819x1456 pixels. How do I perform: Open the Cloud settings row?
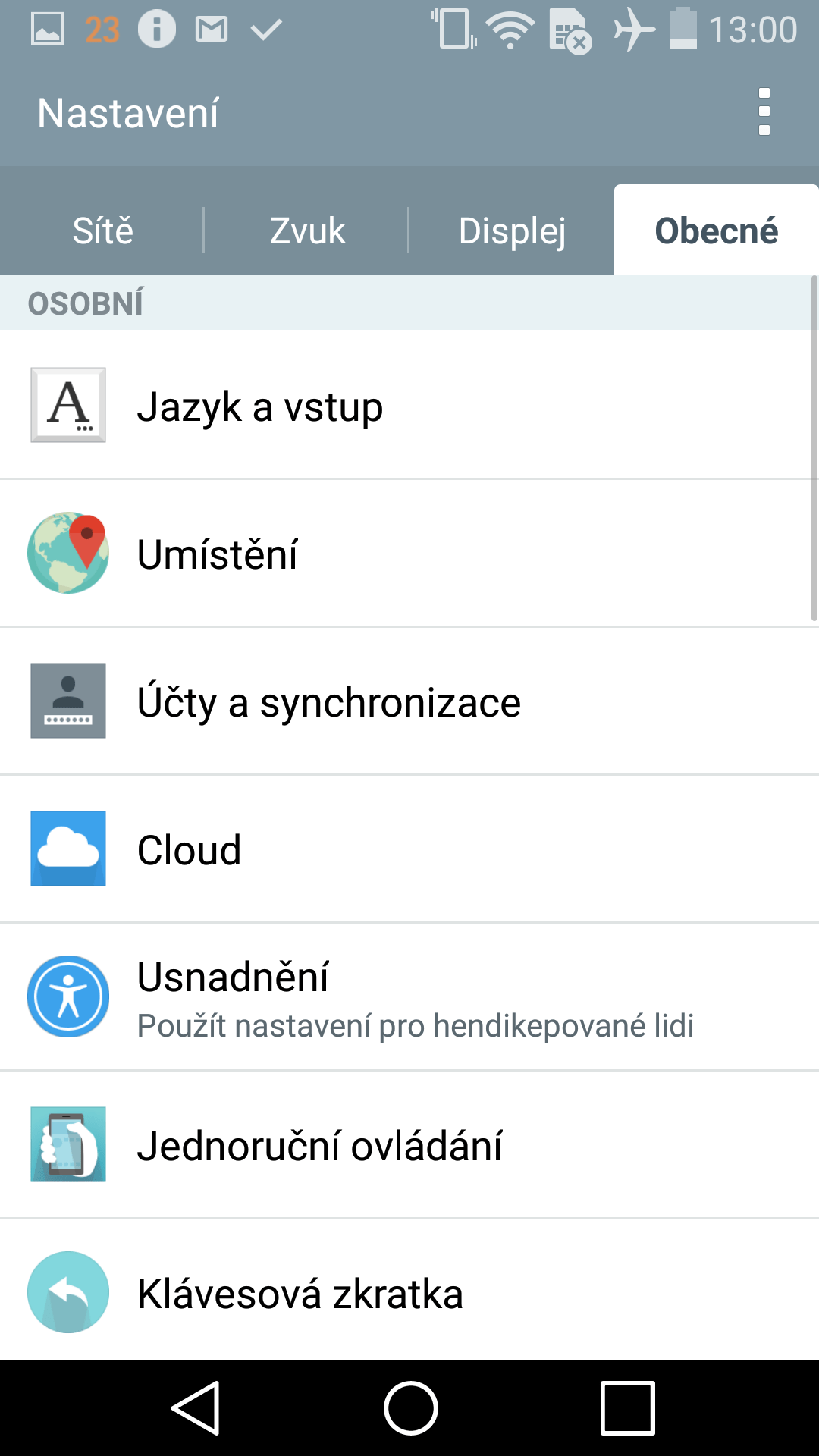[x=409, y=849]
